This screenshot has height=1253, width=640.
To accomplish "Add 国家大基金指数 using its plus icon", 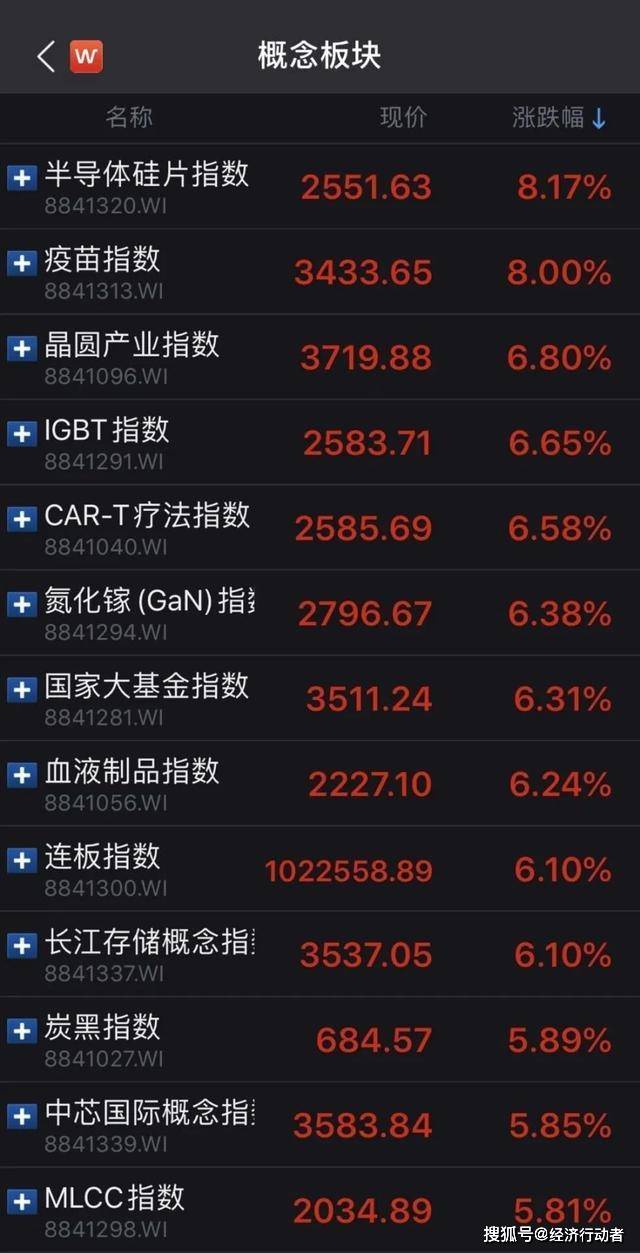I will [x=21, y=689].
